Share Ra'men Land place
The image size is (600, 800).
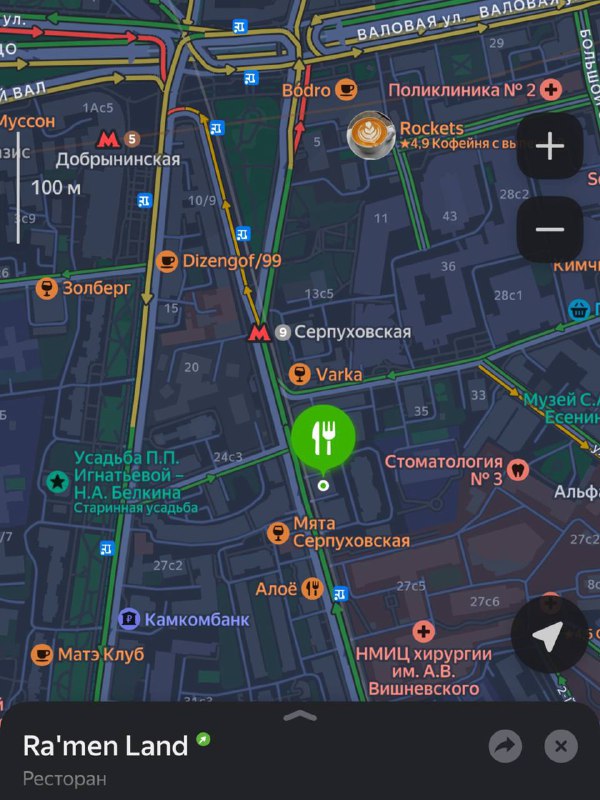point(505,746)
